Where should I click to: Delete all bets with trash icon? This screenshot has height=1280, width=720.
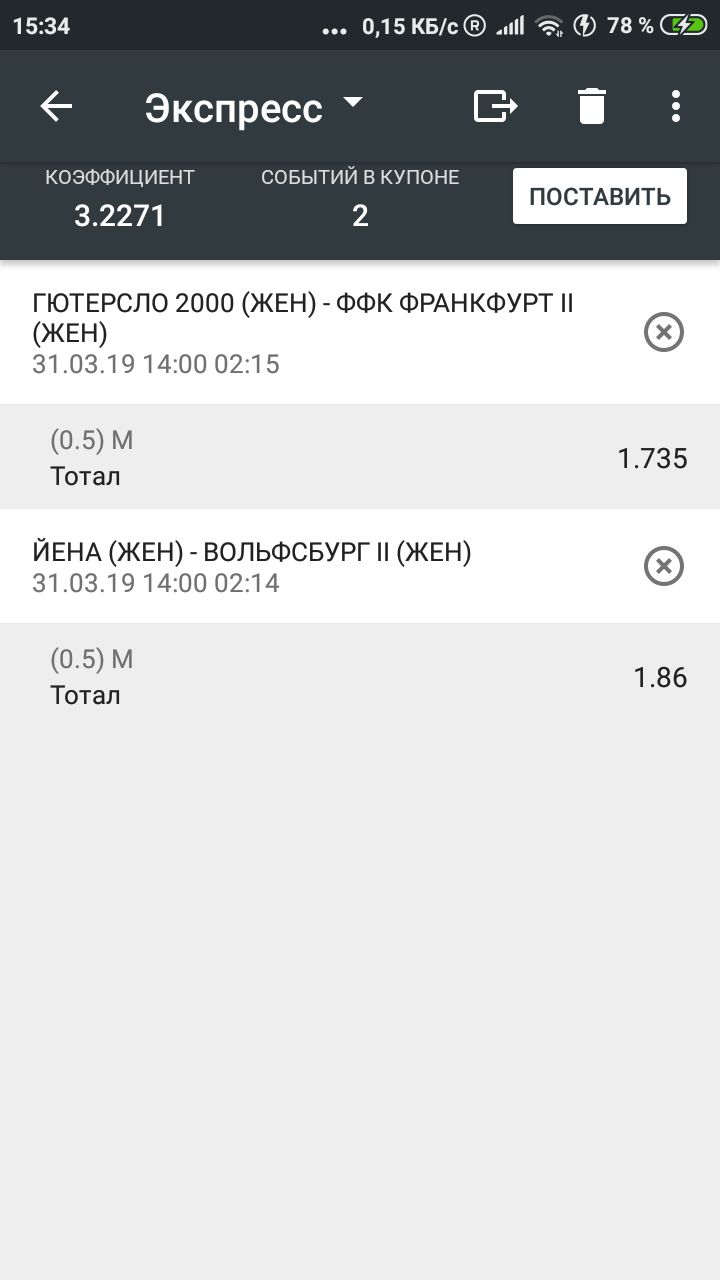coord(592,106)
